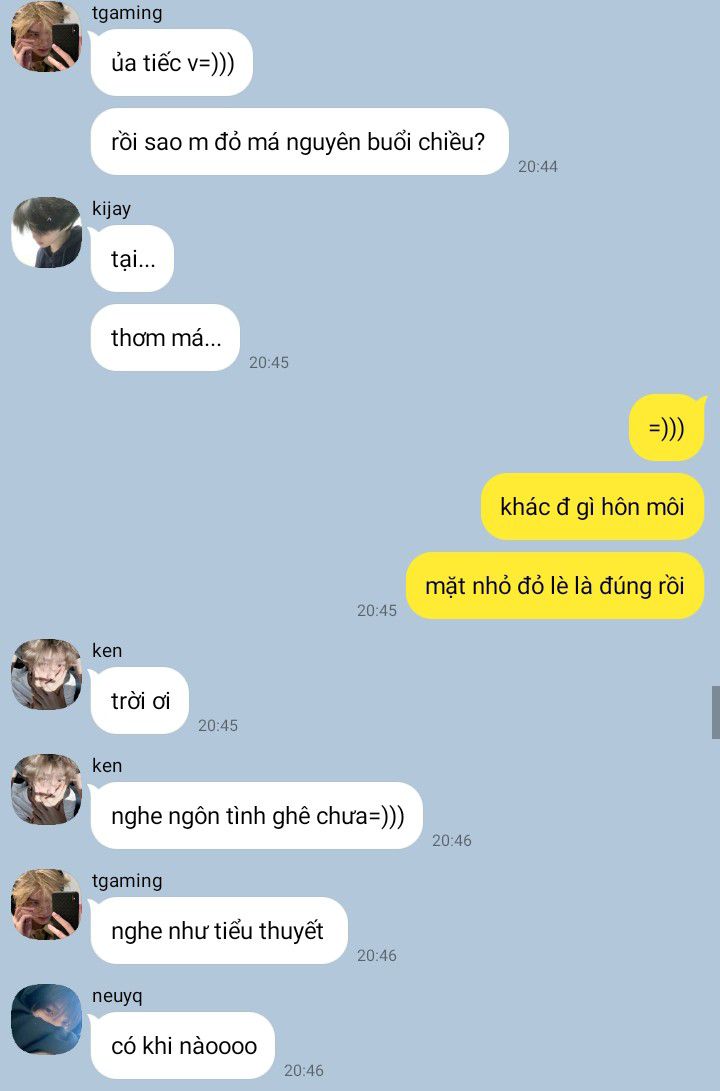
Task: Open tgaming's avatar beside "nghe như tiểu thuyết"
Action: pos(47,904)
